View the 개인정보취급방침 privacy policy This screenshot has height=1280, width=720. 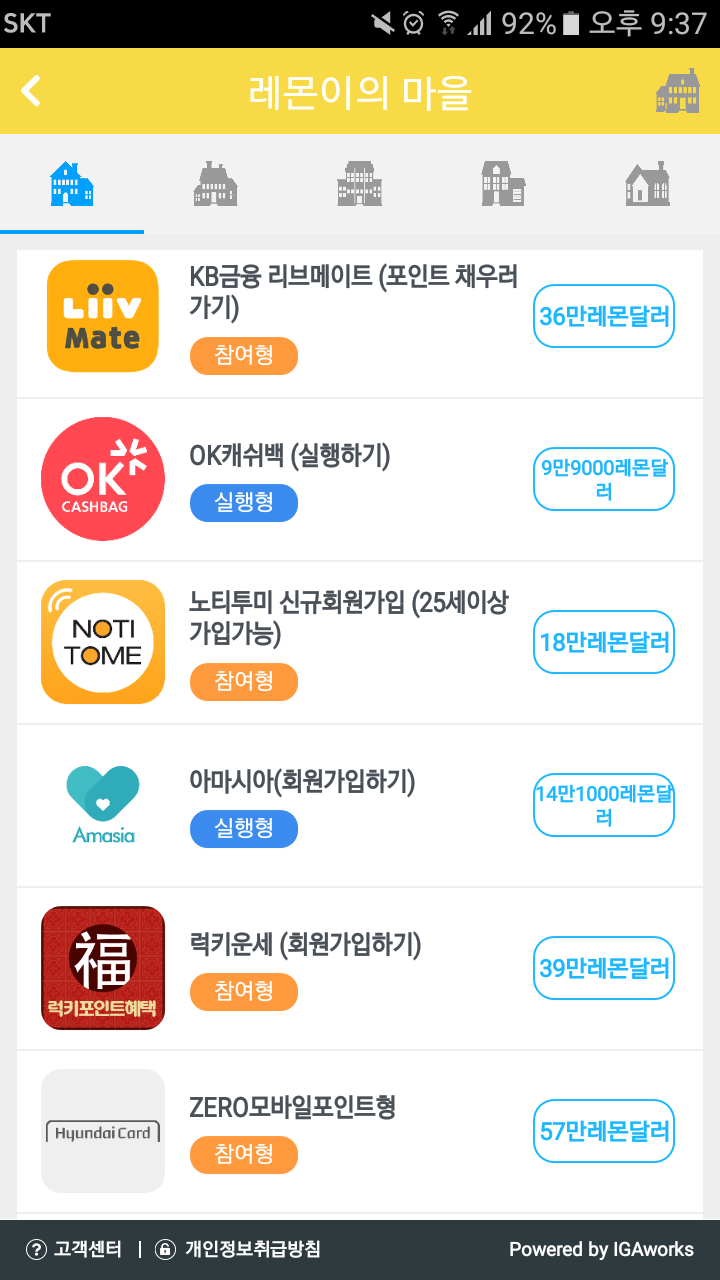click(x=238, y=1249)
